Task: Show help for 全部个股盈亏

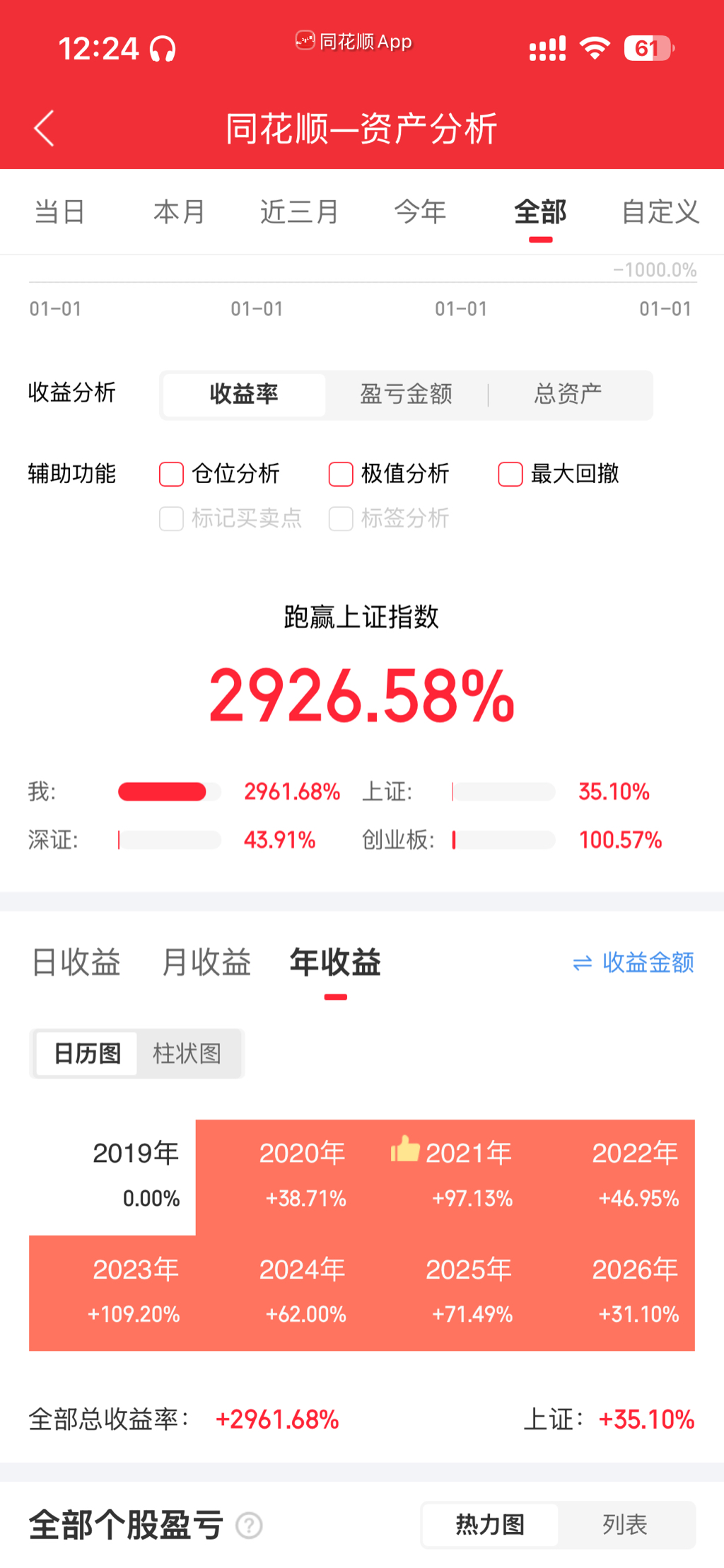Action: tap(249, 1526)
